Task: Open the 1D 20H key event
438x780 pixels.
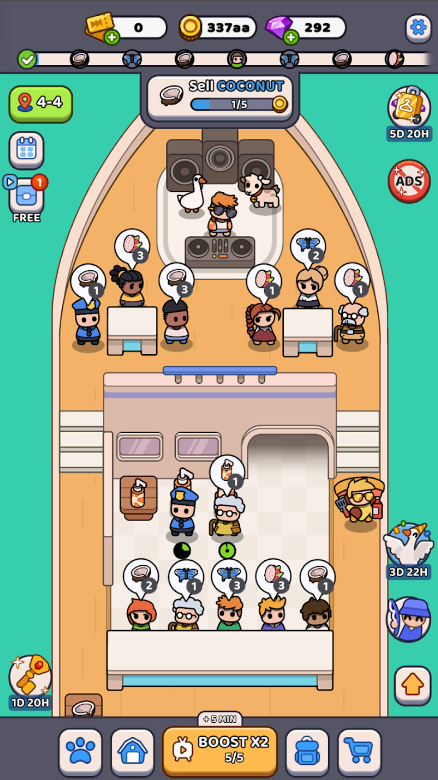Action: (x=30, y=682)
